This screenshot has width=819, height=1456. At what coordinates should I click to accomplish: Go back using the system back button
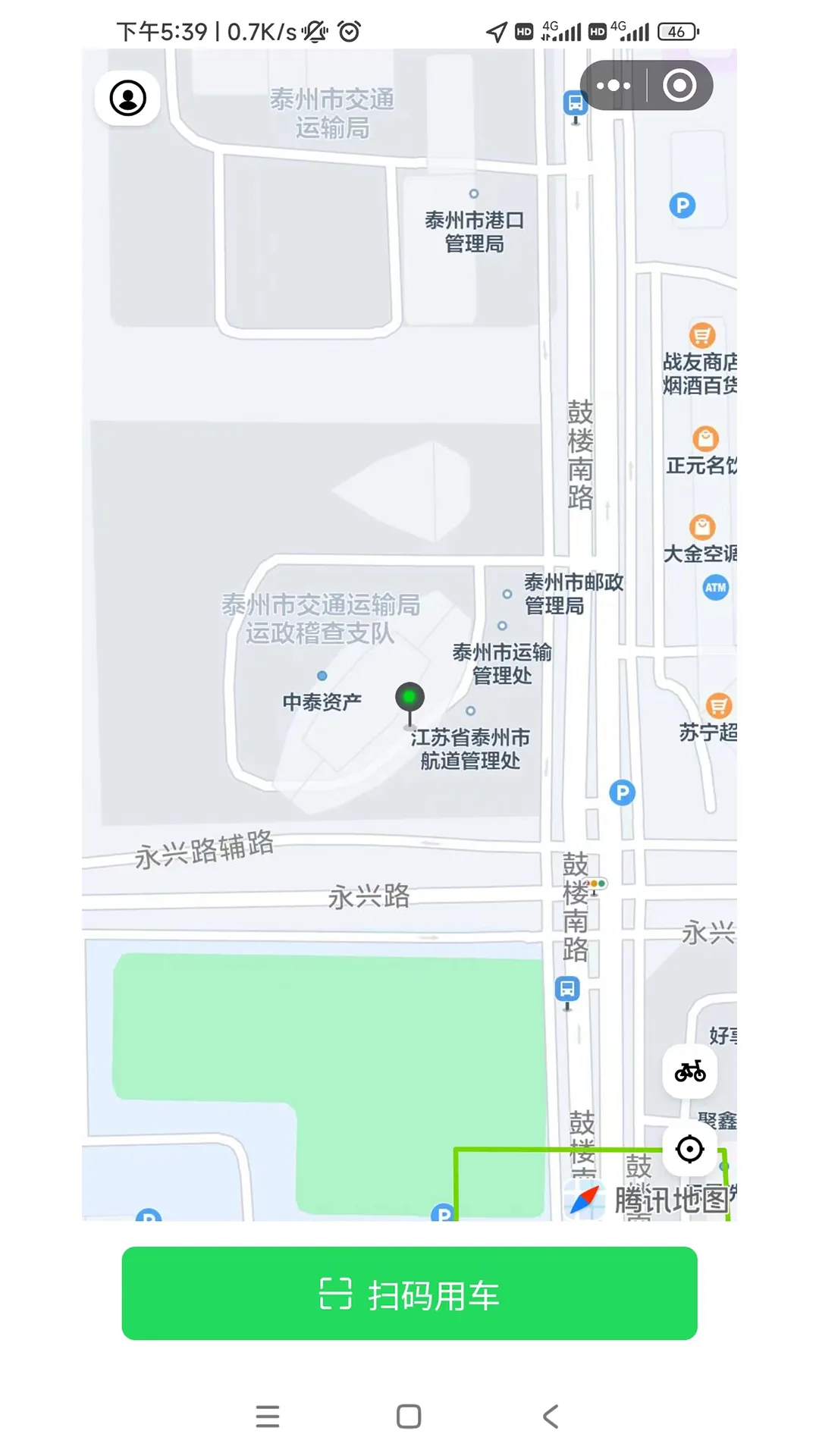[x=551, y=1416]
